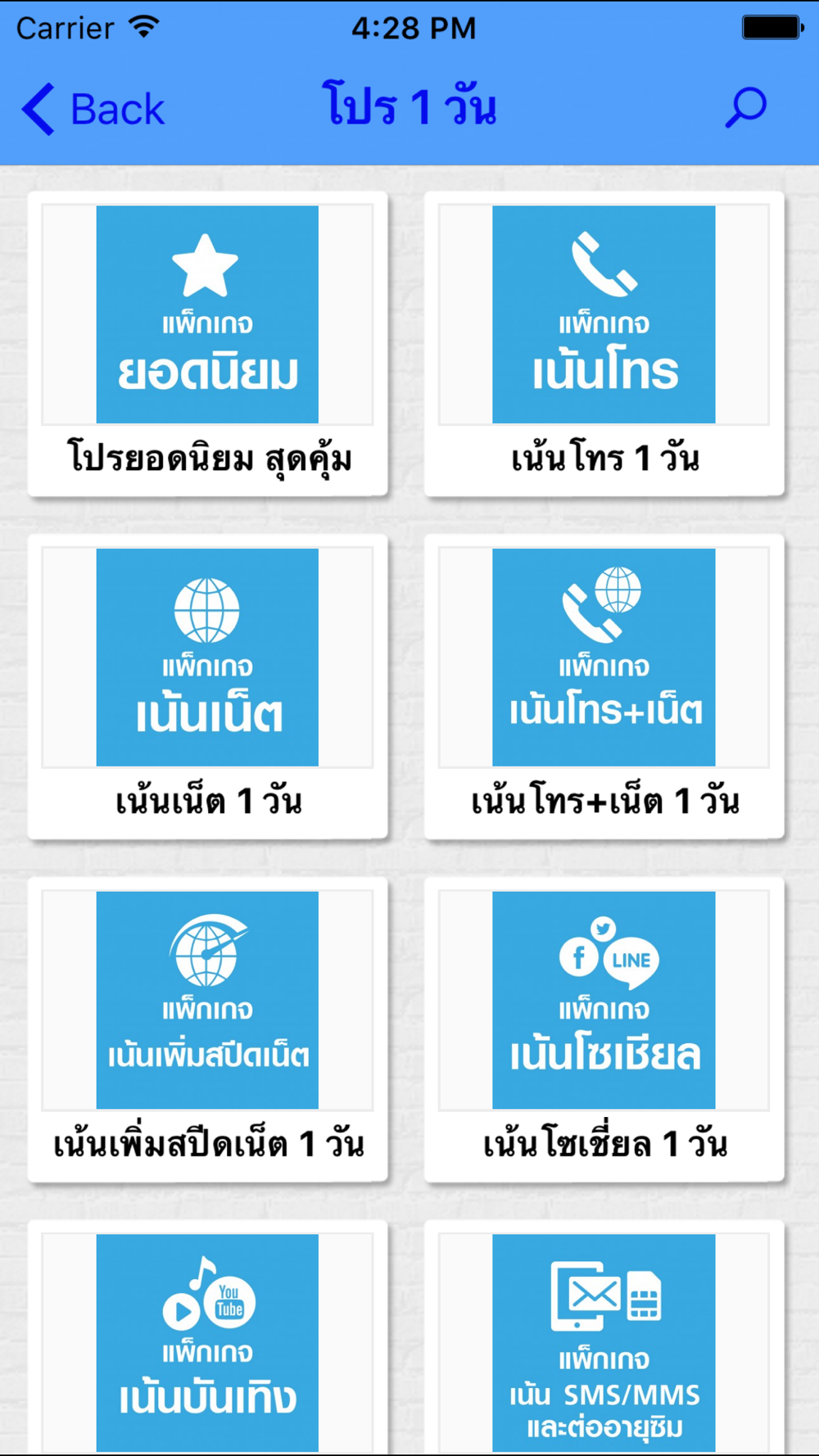Select the เน้นบันเทิง entertainment package
Viewport: 819px width, 1456px height.
coord(207,1341)
